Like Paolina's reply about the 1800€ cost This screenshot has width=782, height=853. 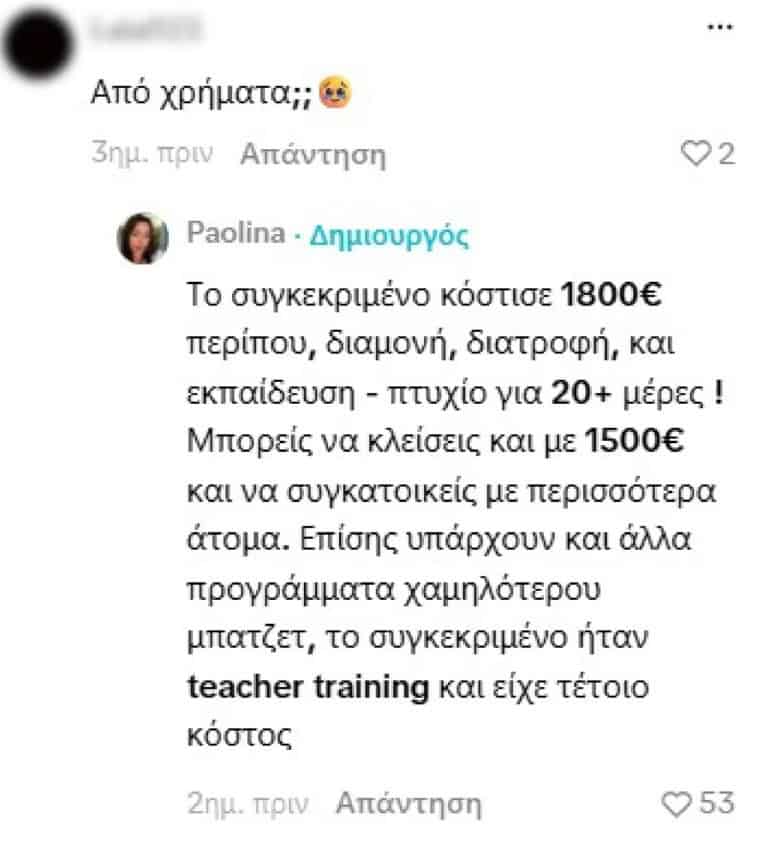[680, 802]
